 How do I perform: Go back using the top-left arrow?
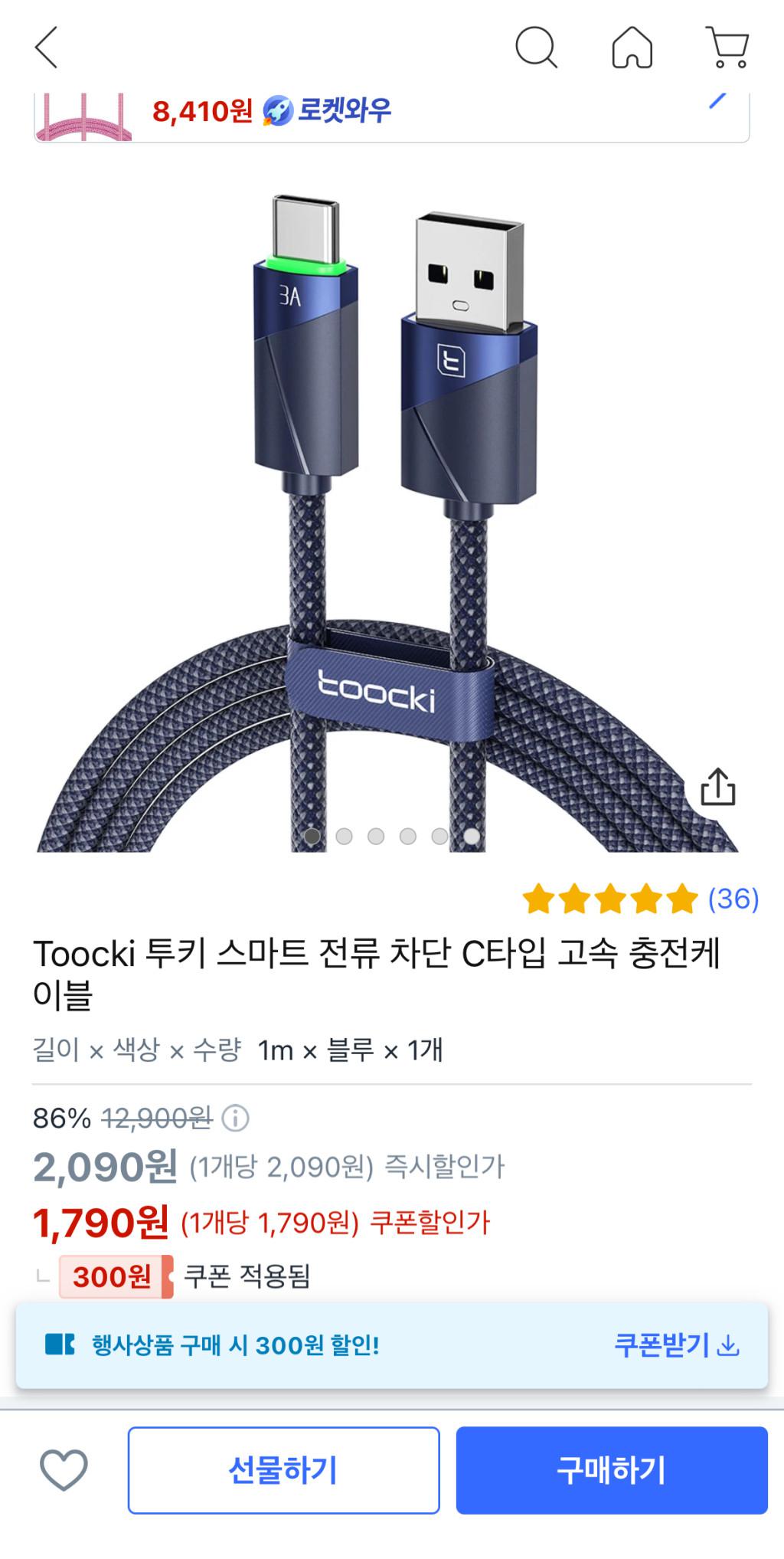click(47, 47)
